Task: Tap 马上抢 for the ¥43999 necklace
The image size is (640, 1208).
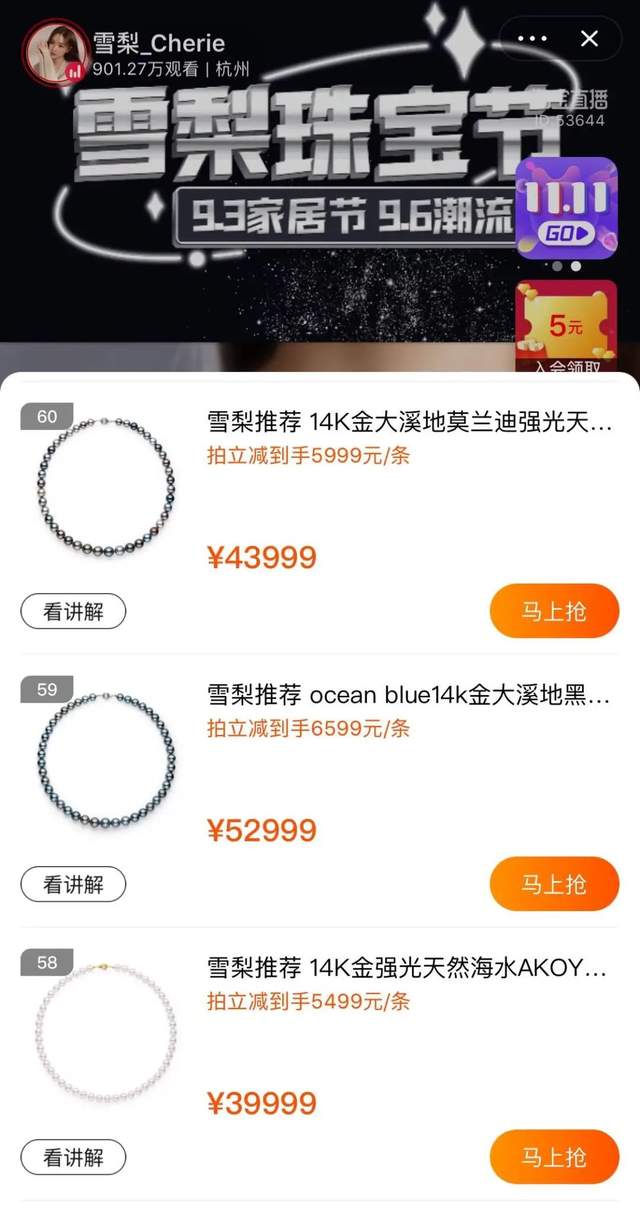Action: [x=554, y=611]
